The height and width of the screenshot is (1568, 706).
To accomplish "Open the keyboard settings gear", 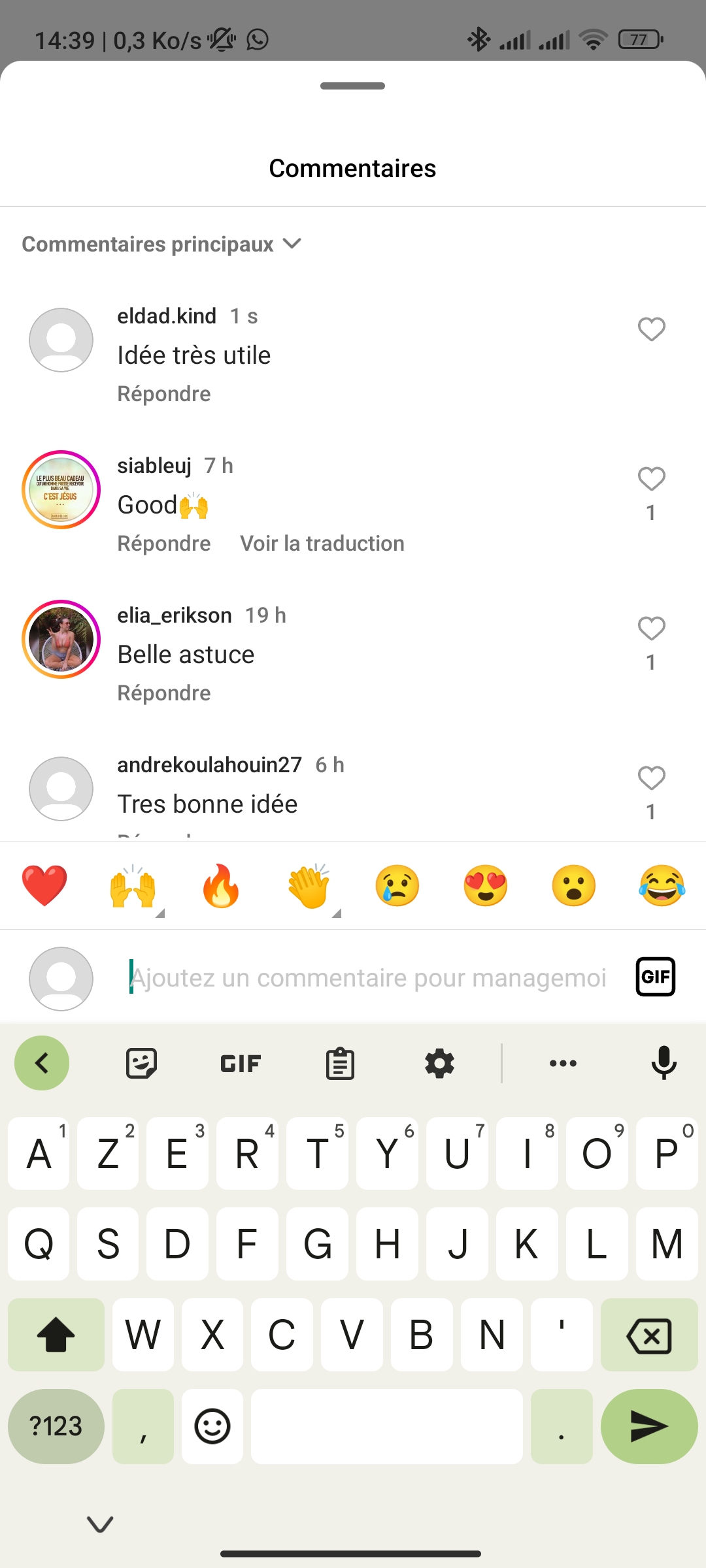I will (439, 1064).
